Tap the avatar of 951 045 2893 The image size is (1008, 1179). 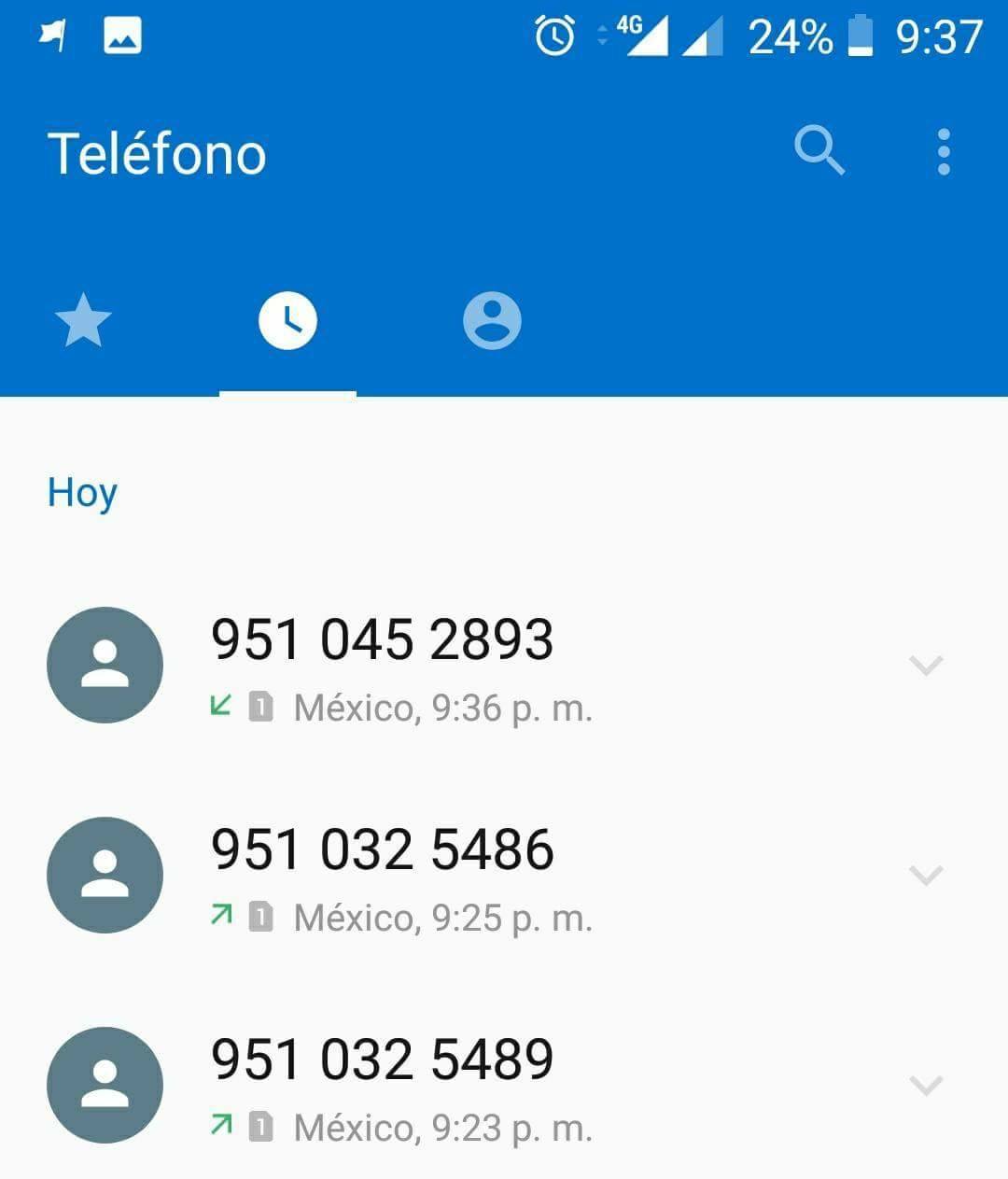point(105,665)
